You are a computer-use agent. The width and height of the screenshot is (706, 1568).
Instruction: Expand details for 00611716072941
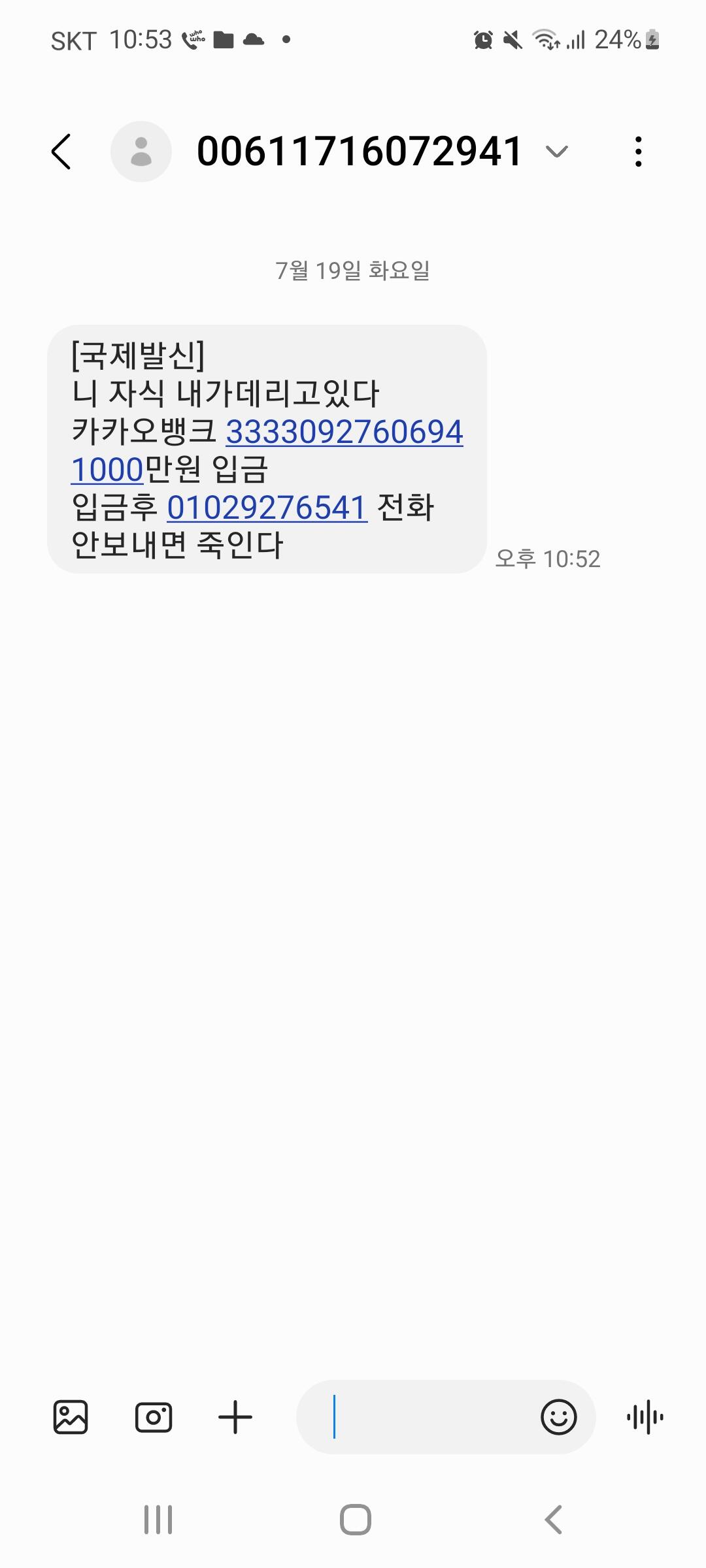coord(556,152)
